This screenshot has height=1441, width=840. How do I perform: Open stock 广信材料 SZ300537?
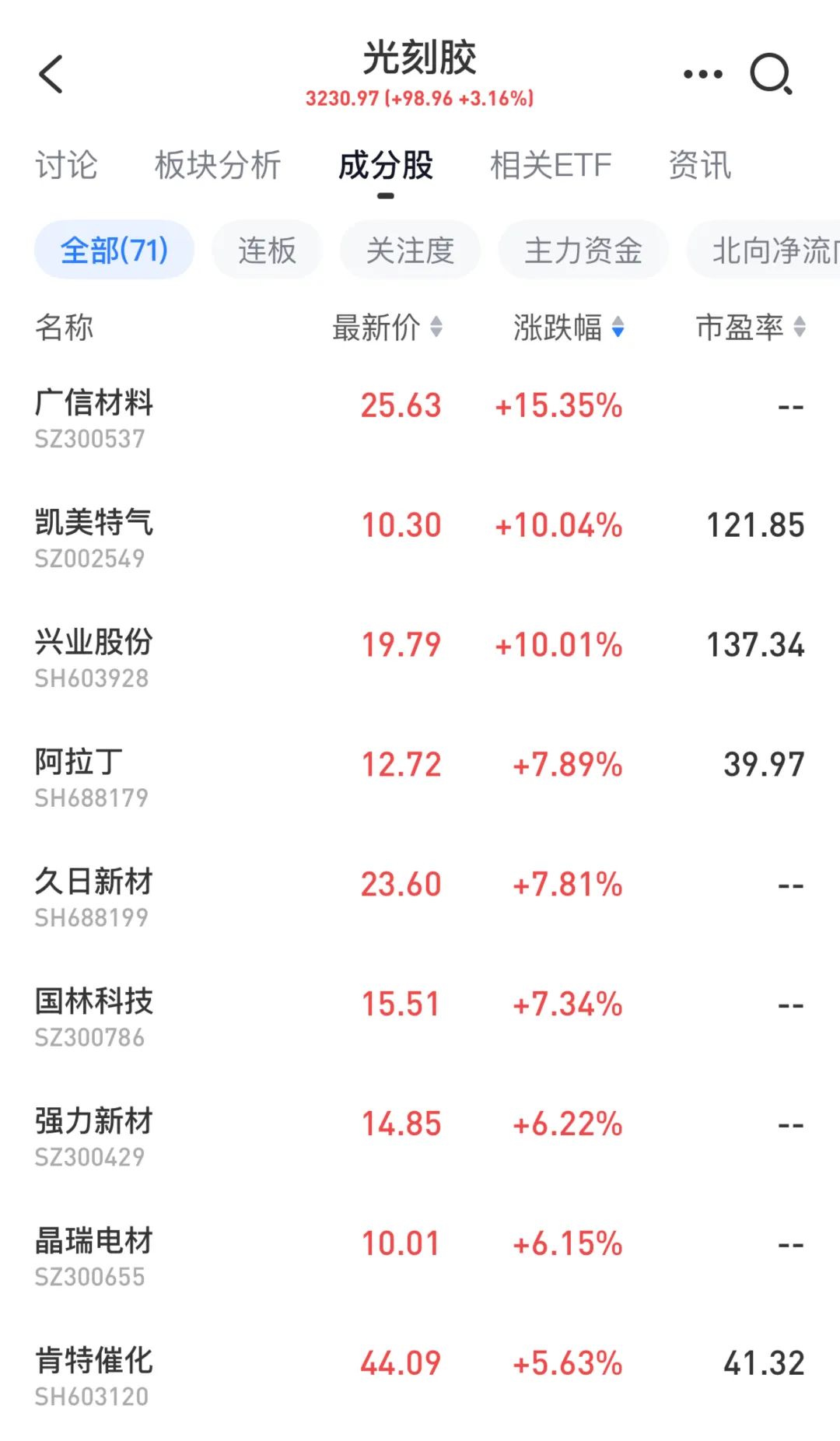(420, 419)
